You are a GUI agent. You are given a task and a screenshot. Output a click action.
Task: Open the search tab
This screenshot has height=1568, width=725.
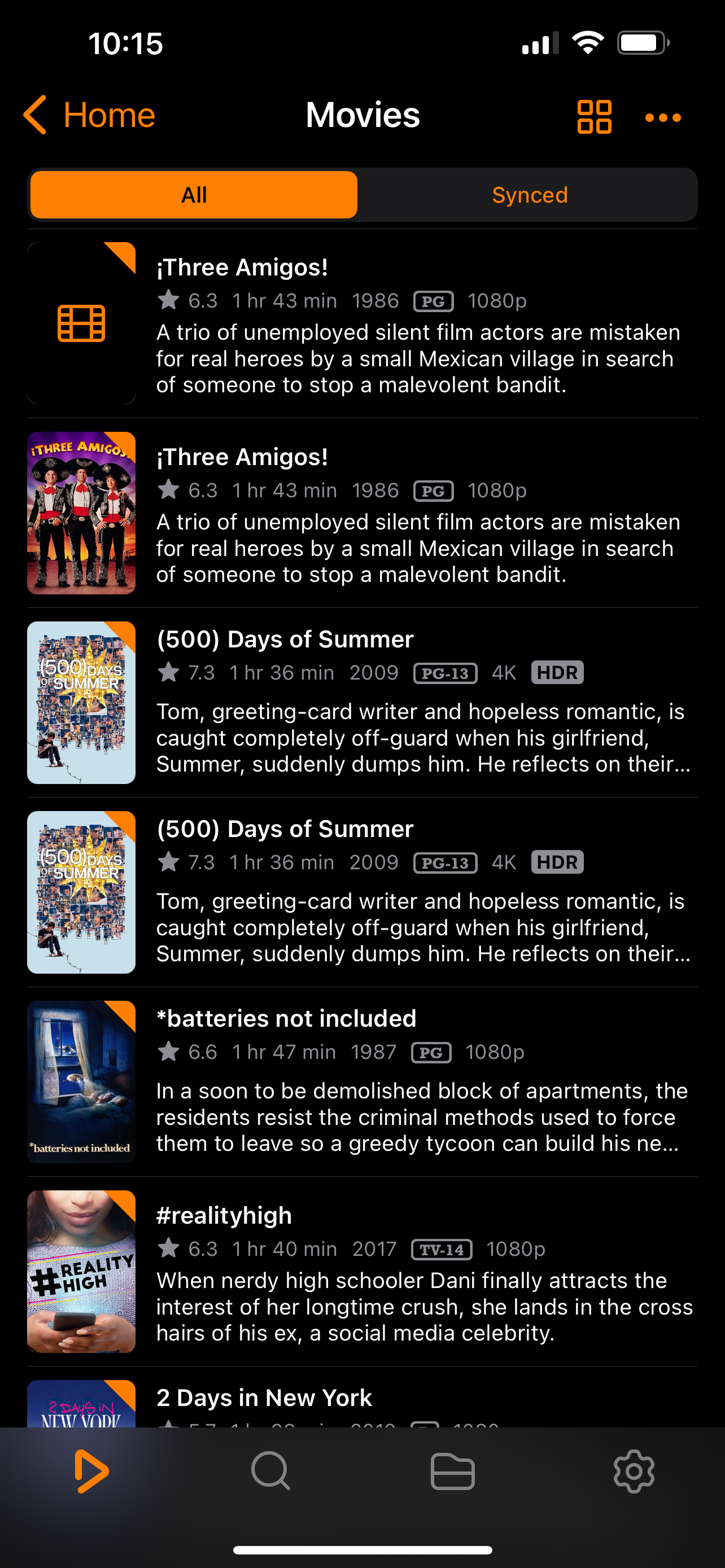point(271,1471)
